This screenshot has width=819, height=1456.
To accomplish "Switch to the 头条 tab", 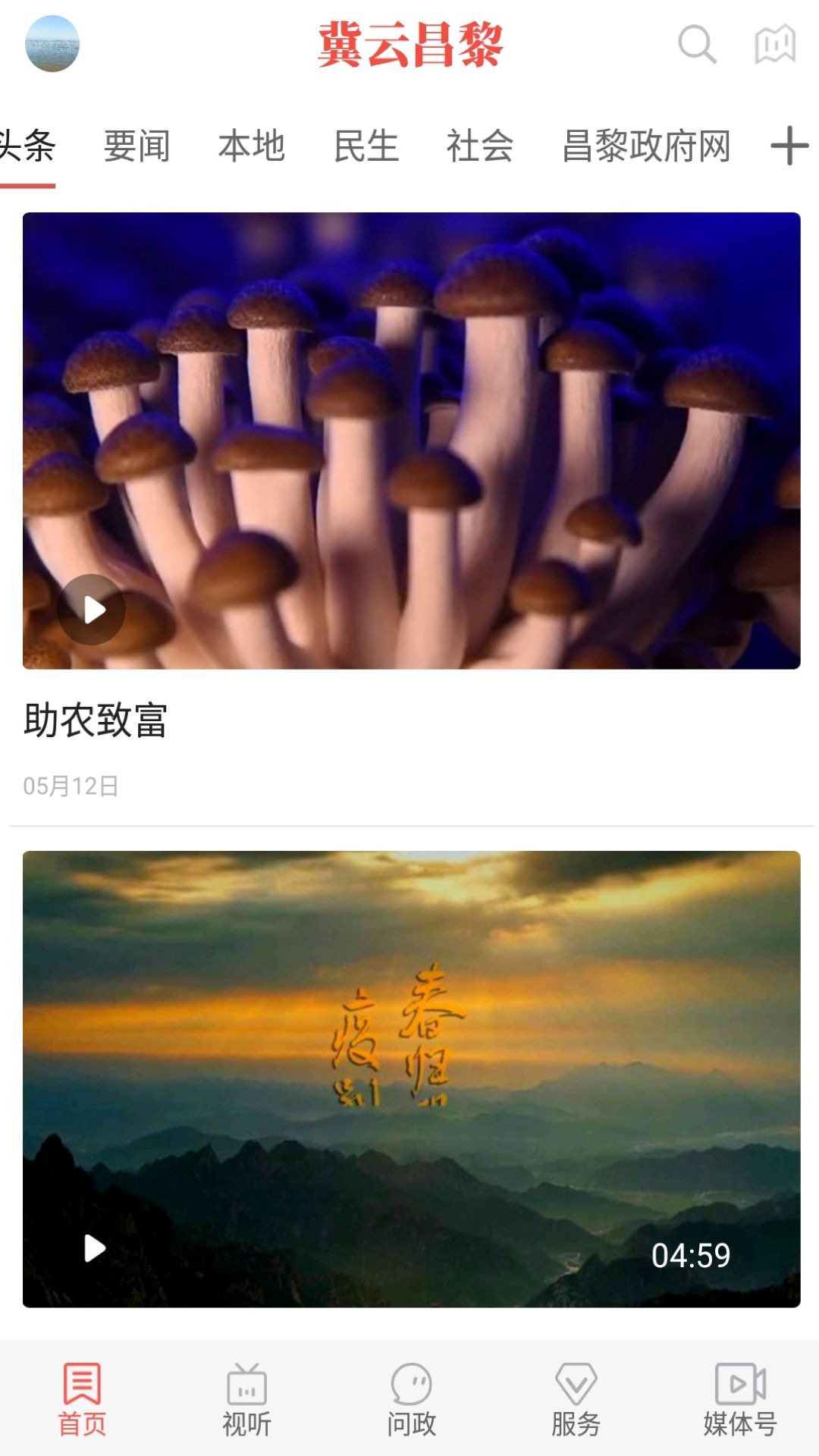I will click(27, 146).
